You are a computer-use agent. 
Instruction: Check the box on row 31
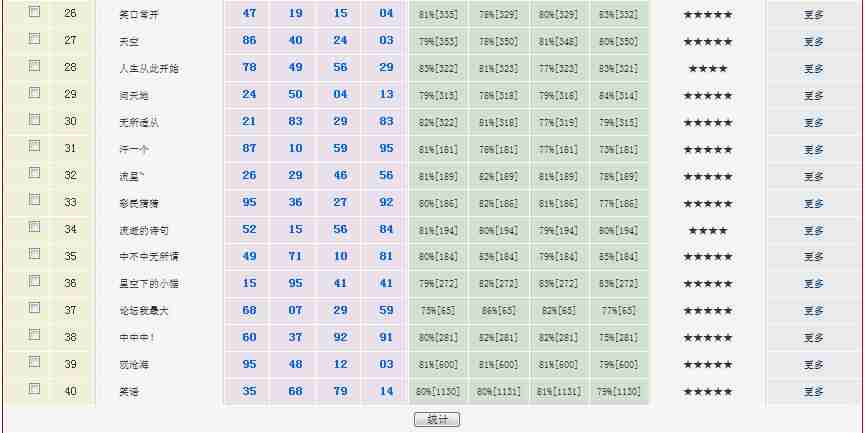click(x=34, y=146)
